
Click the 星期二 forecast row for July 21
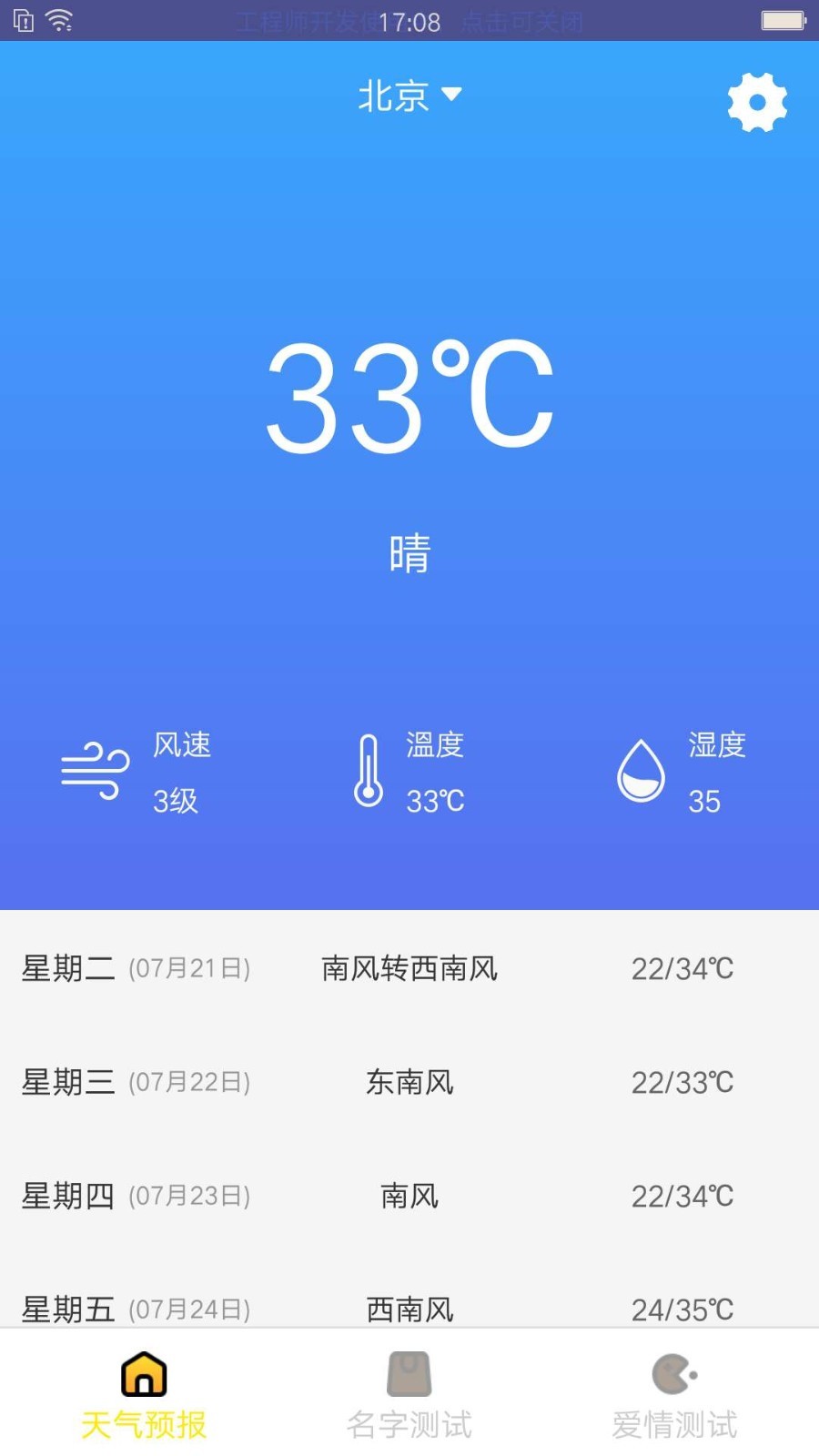409,968
